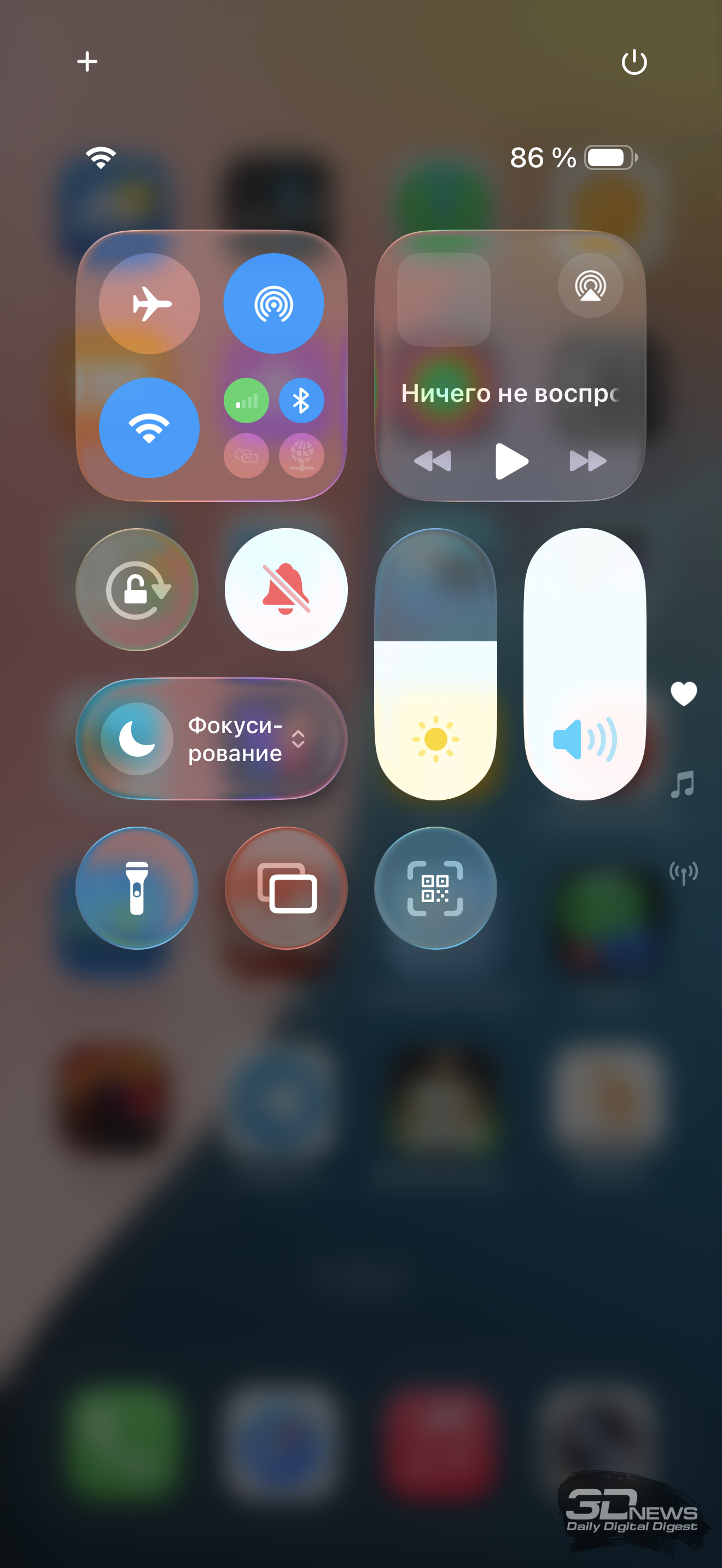Set brightness on the sun slider
722x1568 pixels.
pyautogui.click(x=435, y=664)
